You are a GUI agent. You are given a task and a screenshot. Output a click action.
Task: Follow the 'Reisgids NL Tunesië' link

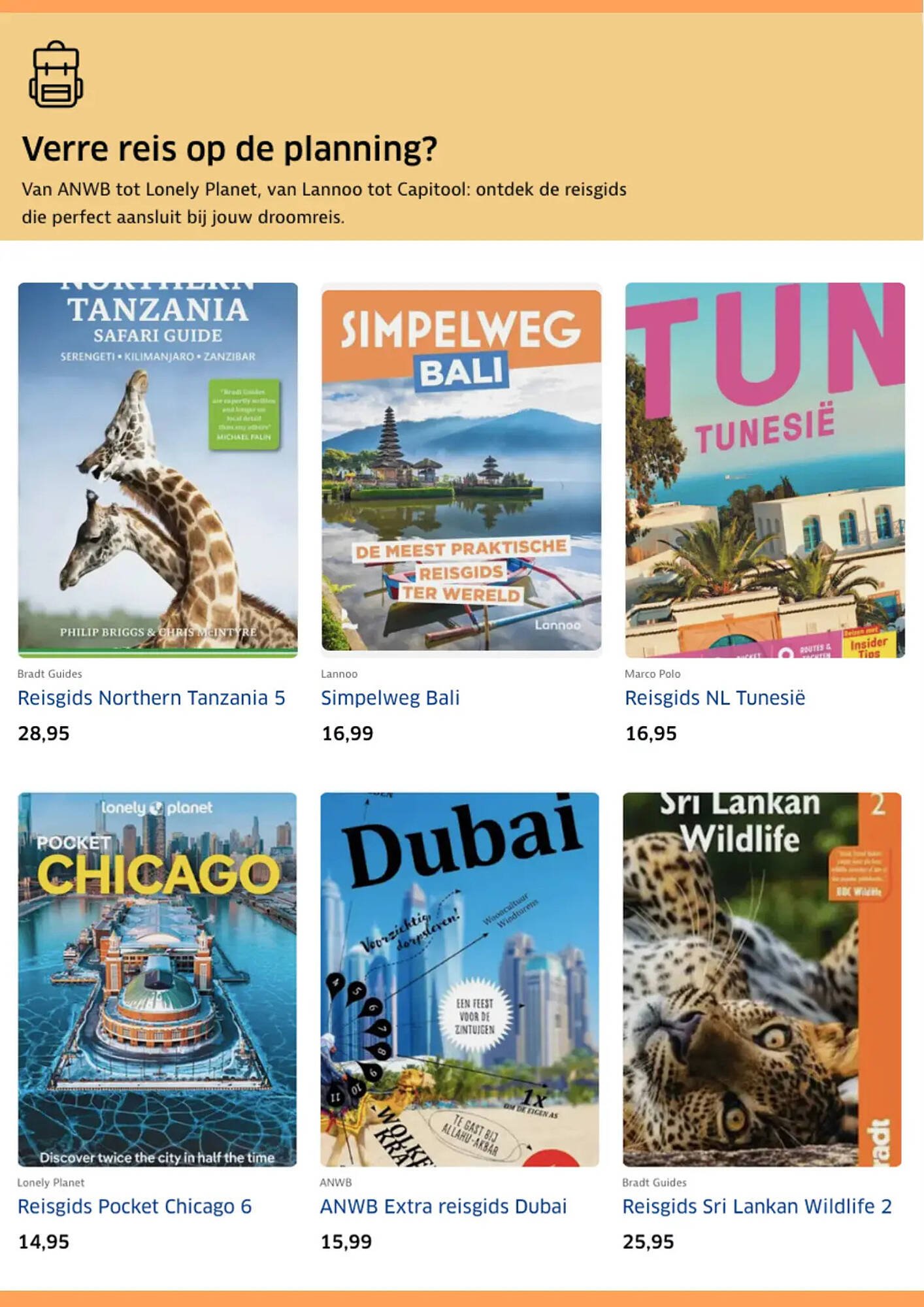(715, 698)
